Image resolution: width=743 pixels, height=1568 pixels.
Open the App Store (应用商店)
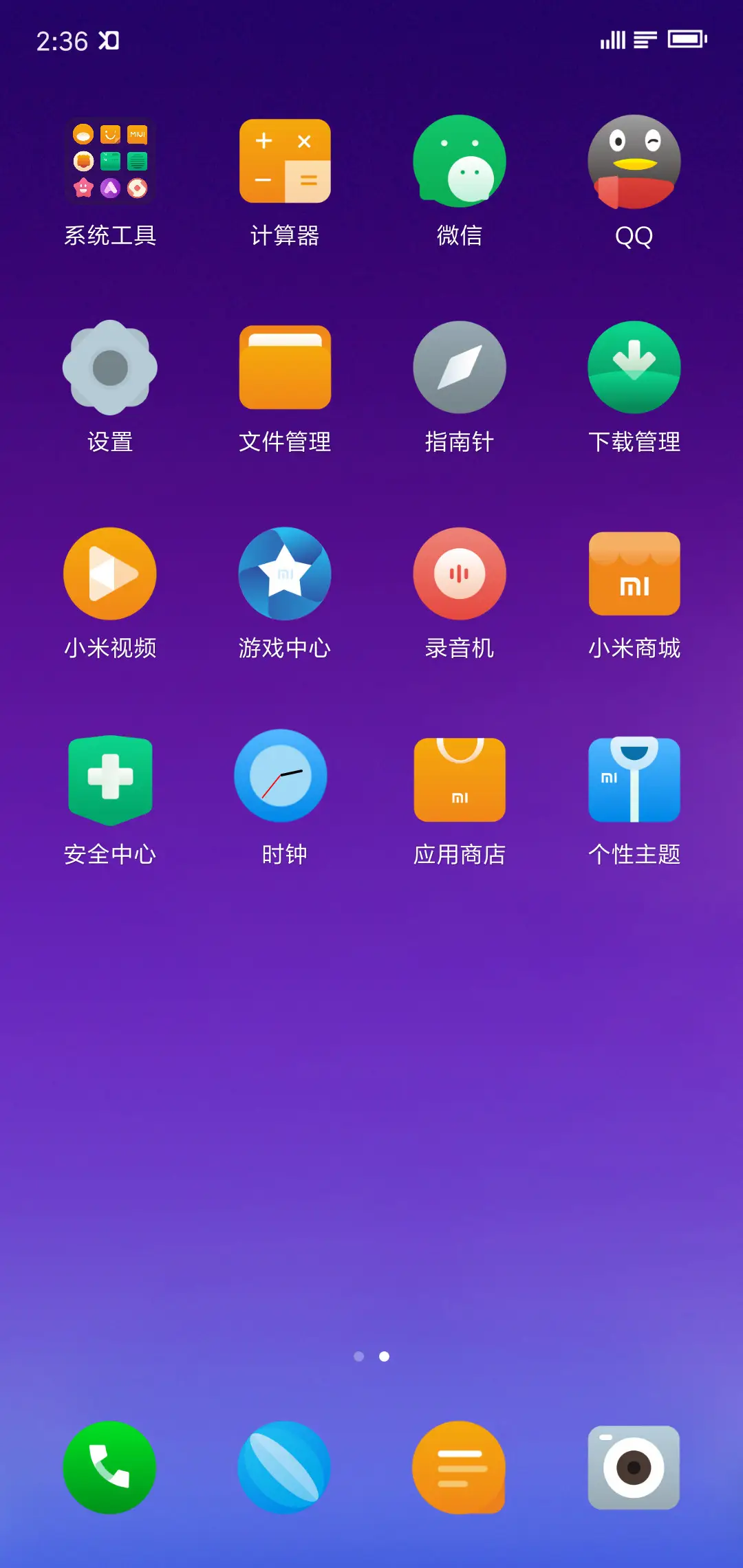[x=460, y=779]
